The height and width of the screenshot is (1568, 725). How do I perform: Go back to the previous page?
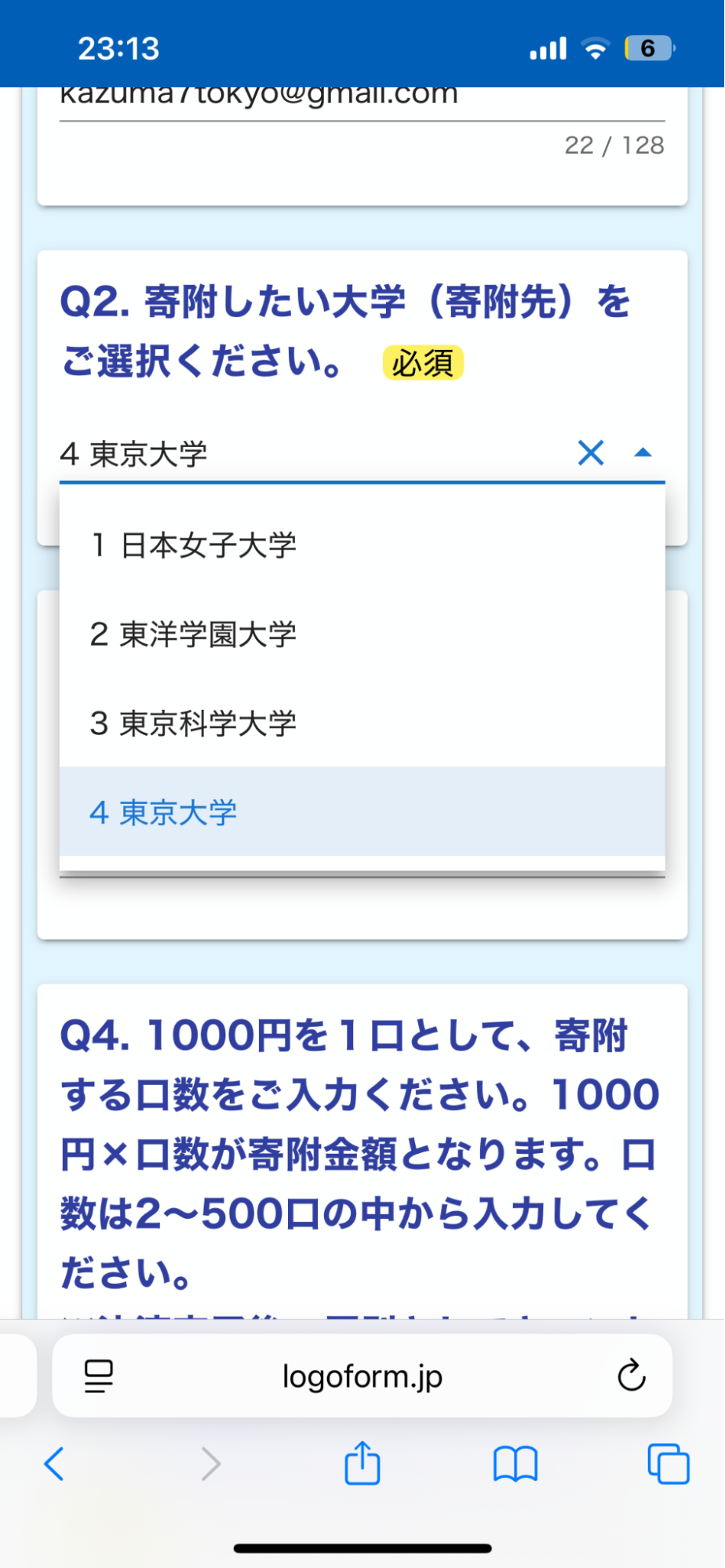(54, 1464)
